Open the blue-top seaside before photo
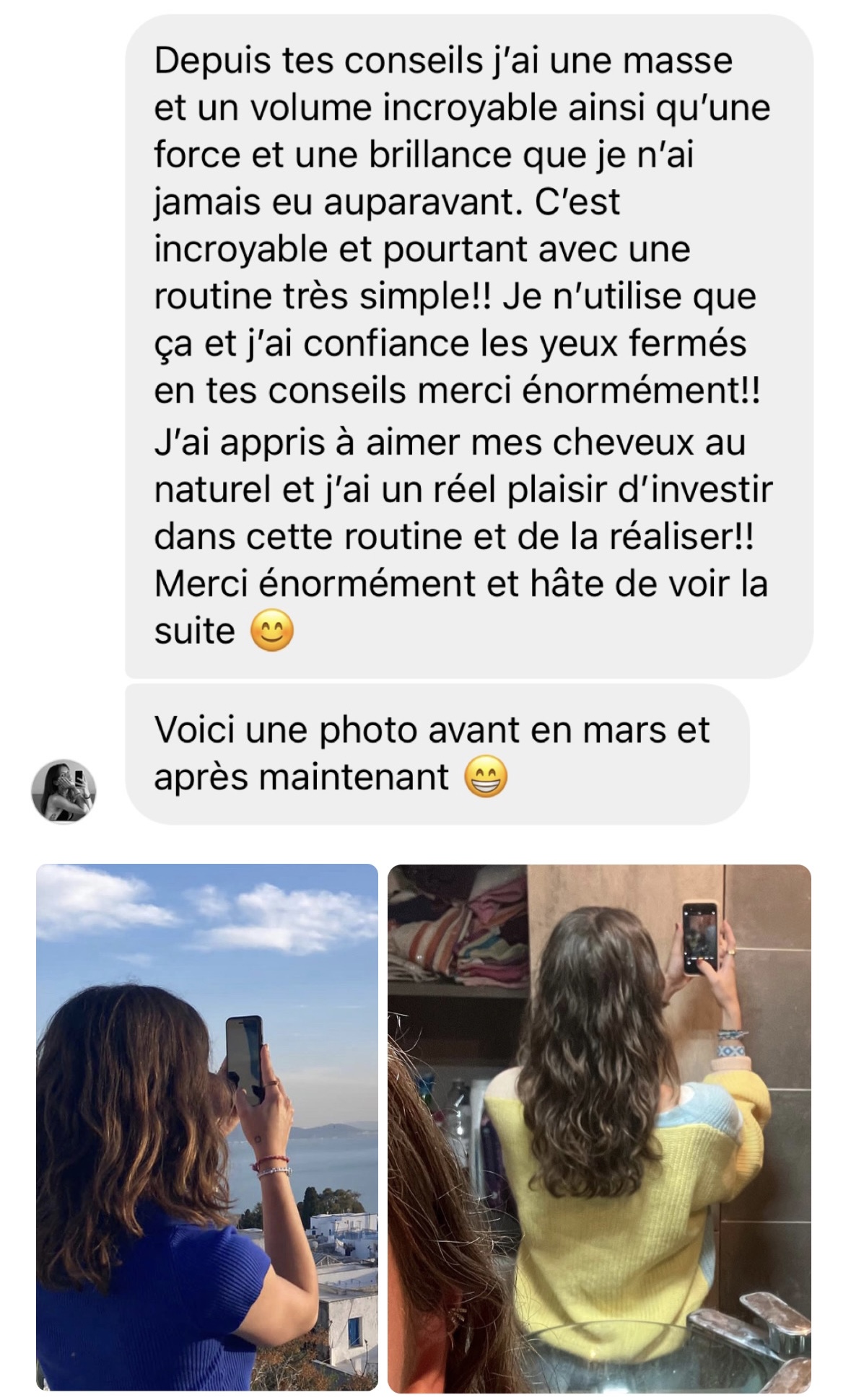Viewport: 851px width, 1400px height. coord(207,1126)
